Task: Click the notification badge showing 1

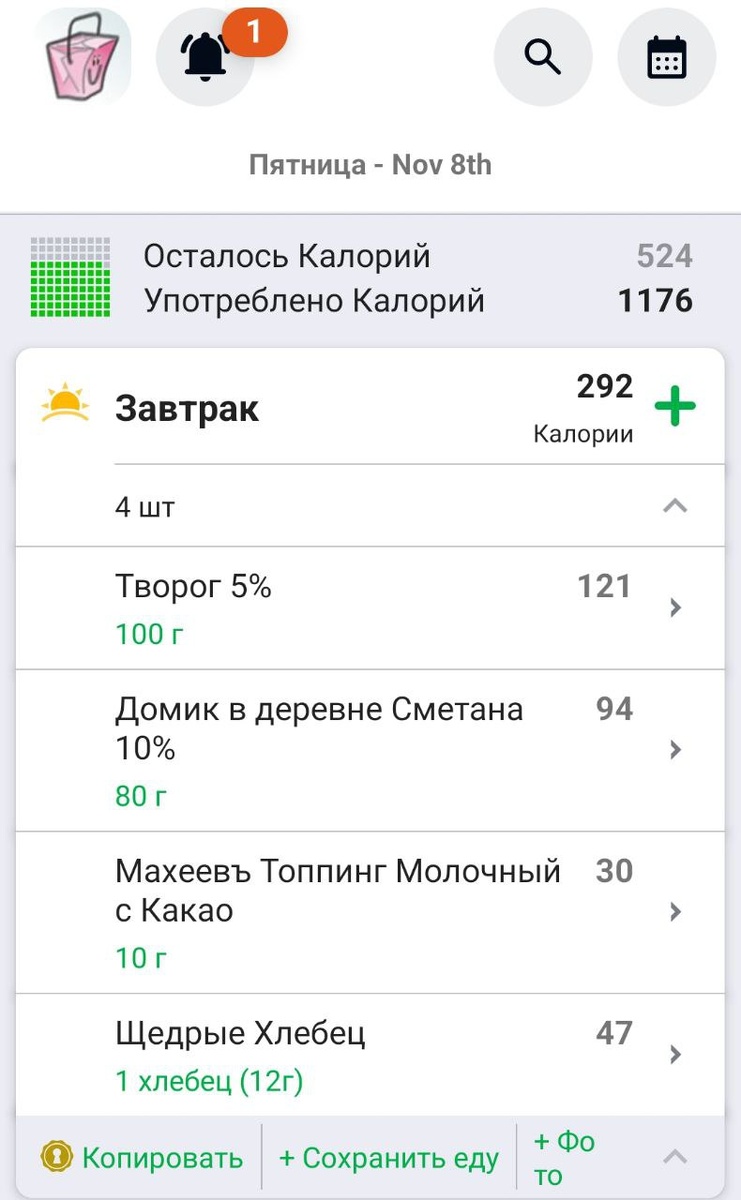Action: point(256,31)
